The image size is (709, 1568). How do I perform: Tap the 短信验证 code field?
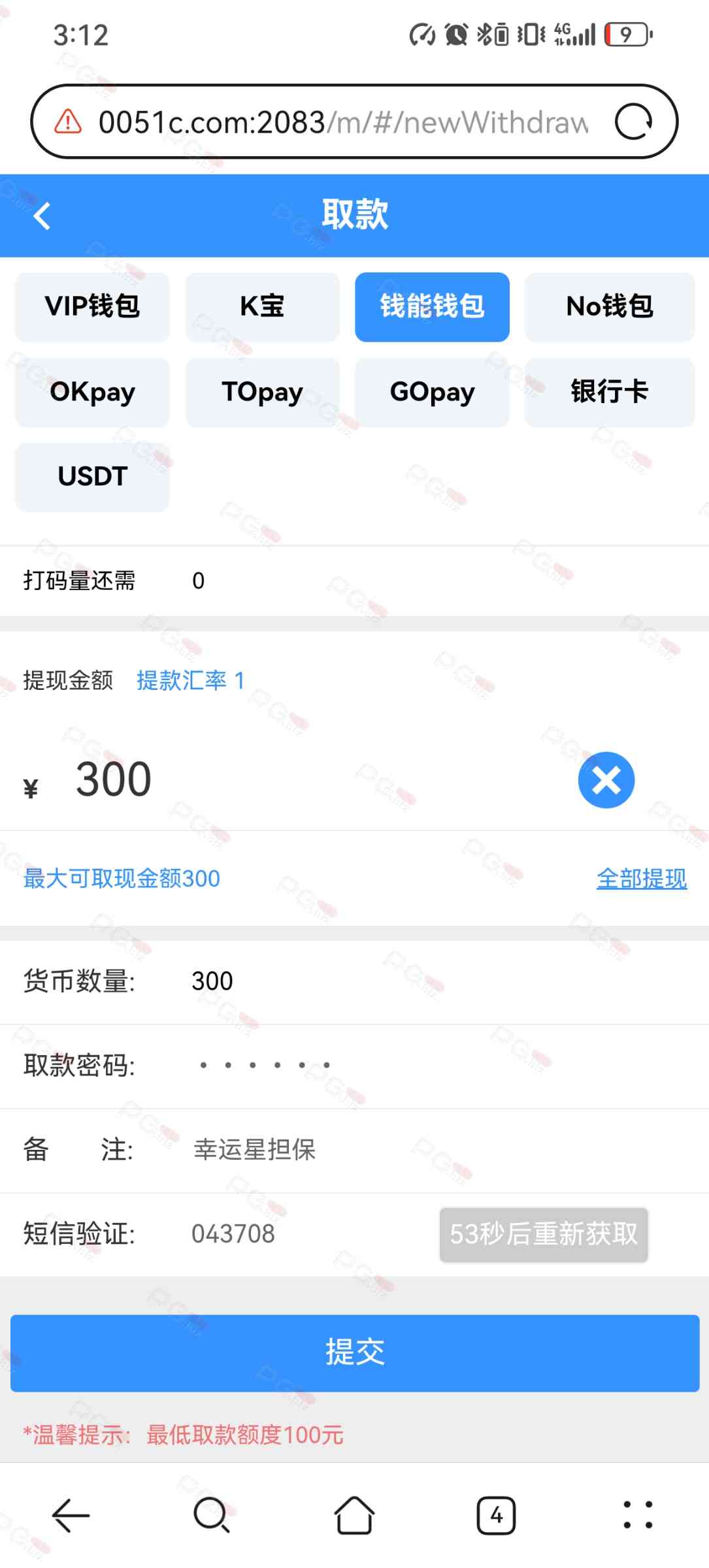[294, 1234]
